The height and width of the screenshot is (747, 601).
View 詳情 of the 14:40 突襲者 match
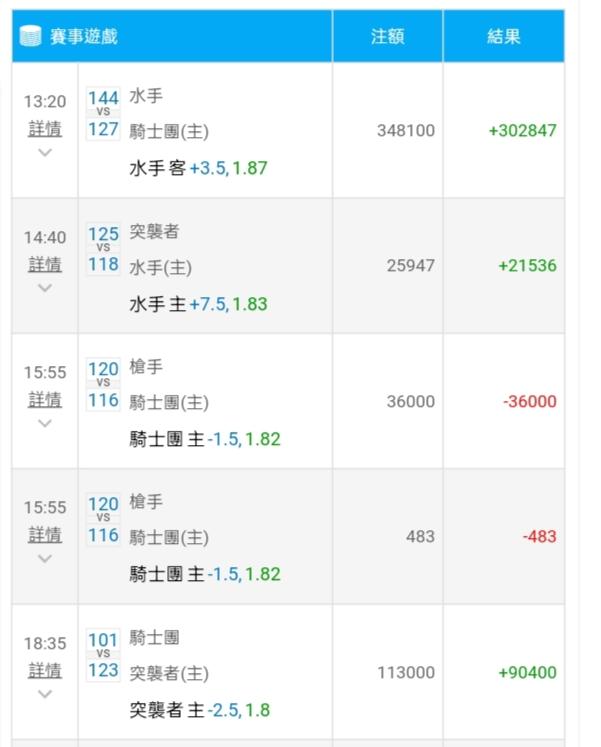coord(45,264)
